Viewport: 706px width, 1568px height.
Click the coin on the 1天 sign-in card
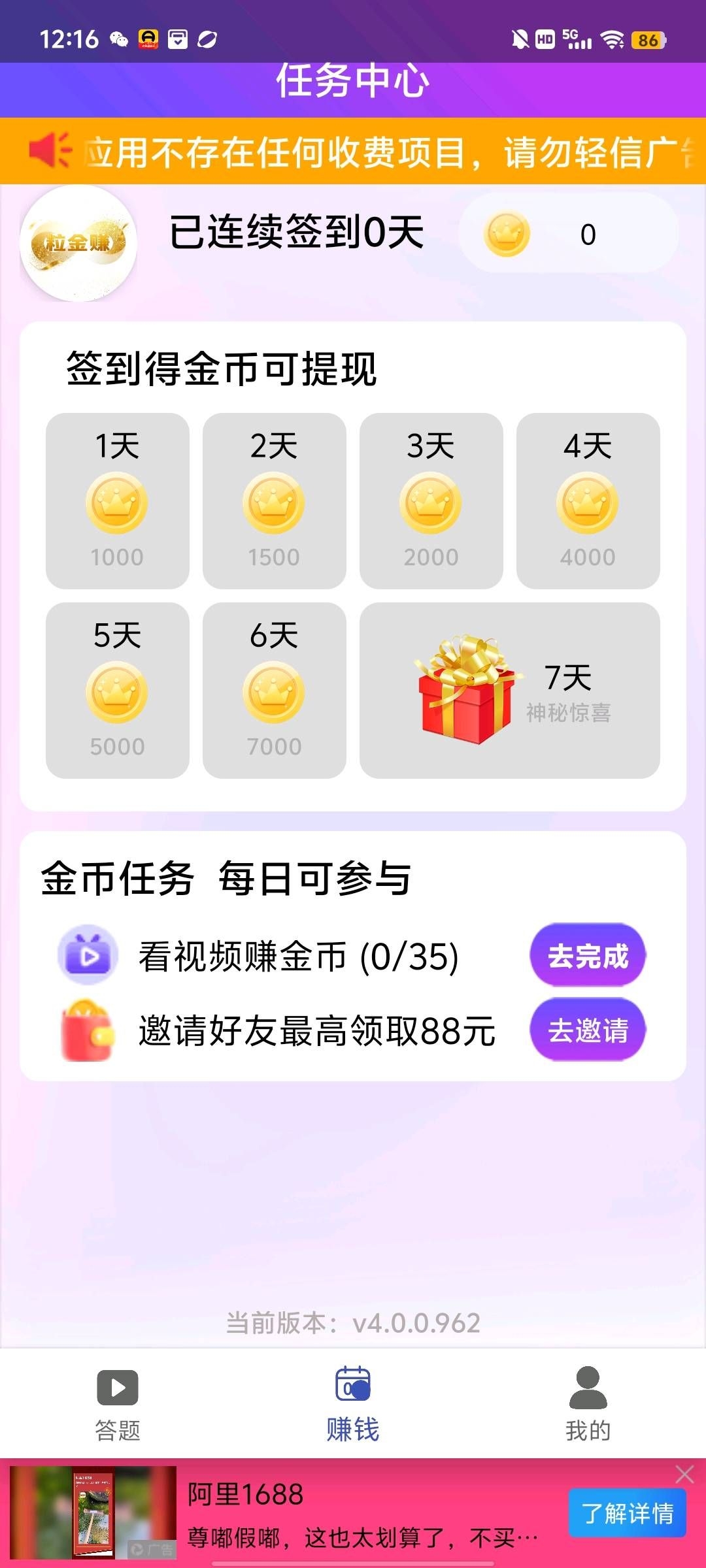coord(117,502)
